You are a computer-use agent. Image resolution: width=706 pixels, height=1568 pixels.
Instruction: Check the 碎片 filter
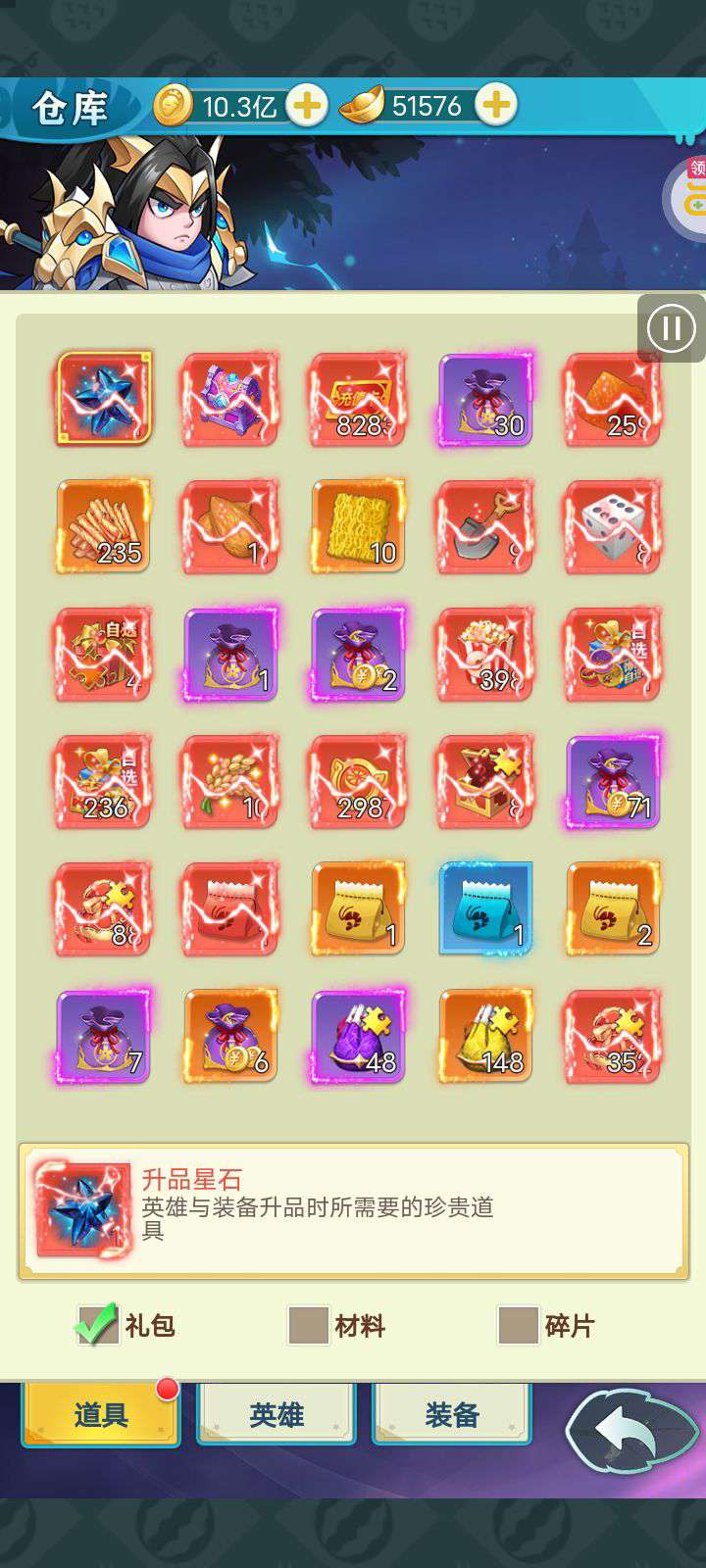518,1326
